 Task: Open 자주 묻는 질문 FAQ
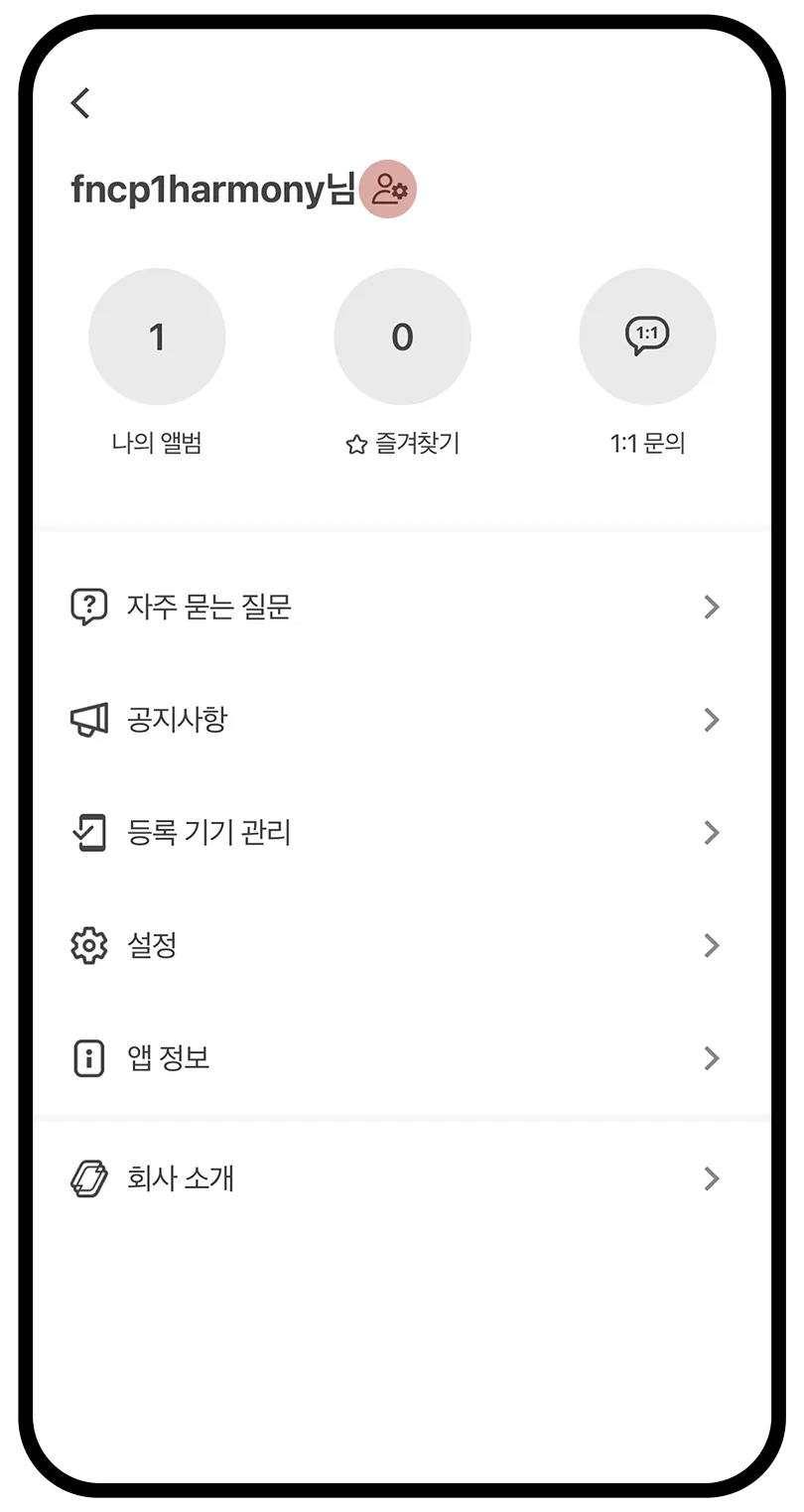[x=397, y=607]
